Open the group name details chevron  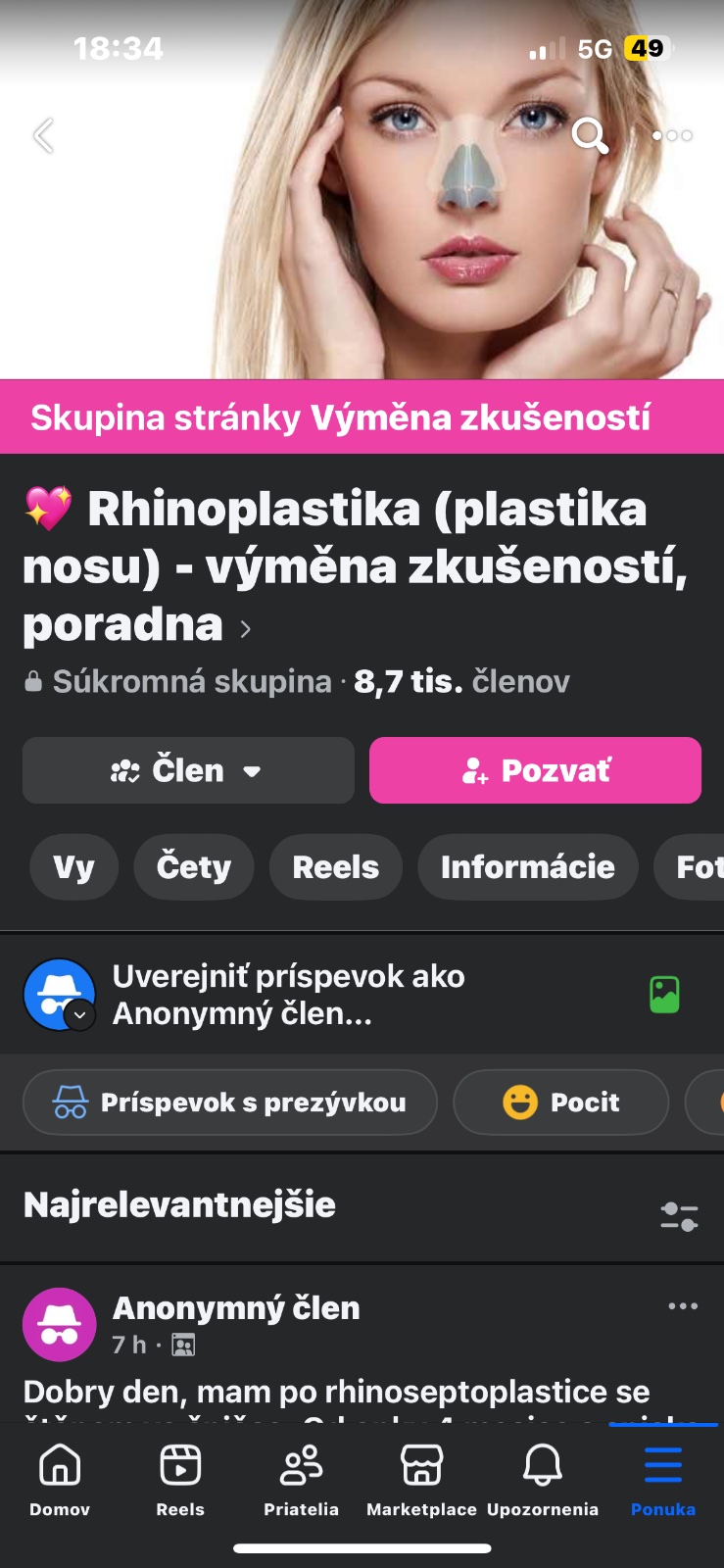[246, 629]
